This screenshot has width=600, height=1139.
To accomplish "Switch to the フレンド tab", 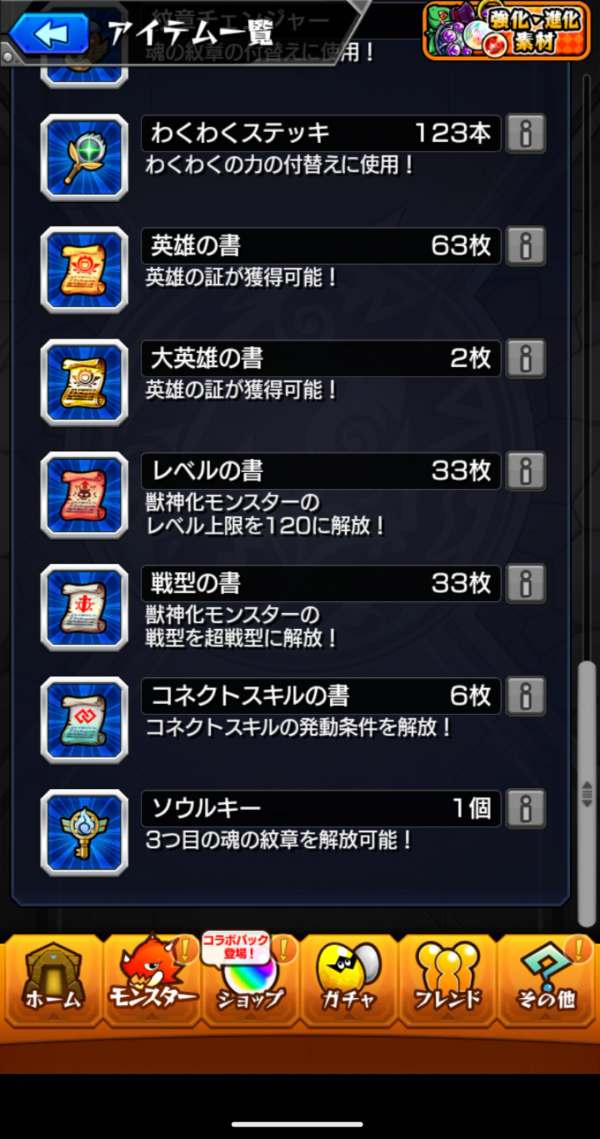I will tap(447, 982).
